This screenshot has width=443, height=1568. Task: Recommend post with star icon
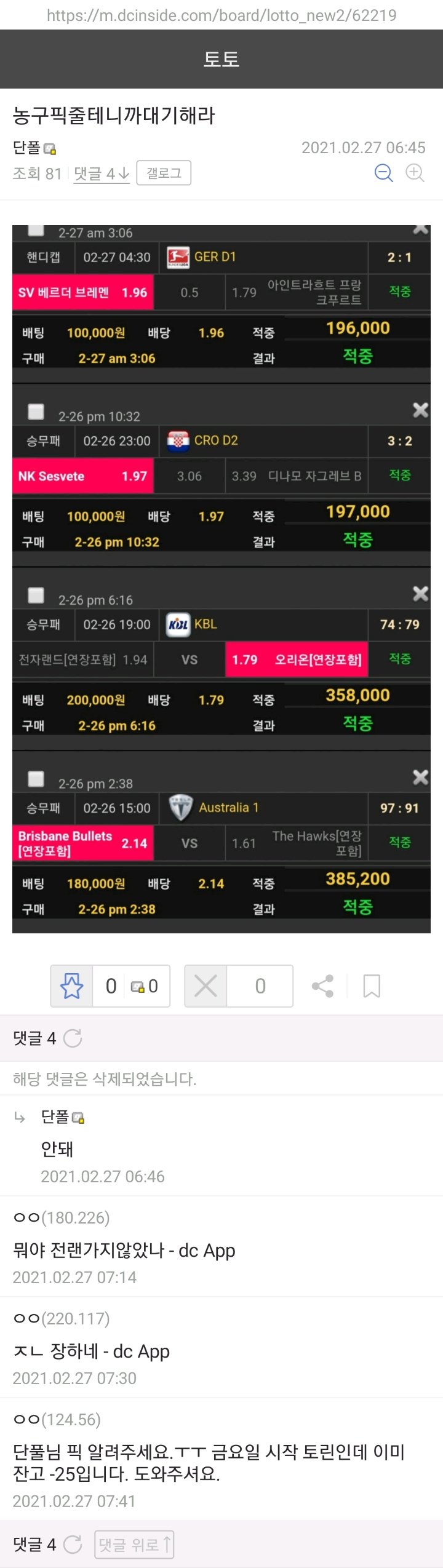tap(71, 986)
